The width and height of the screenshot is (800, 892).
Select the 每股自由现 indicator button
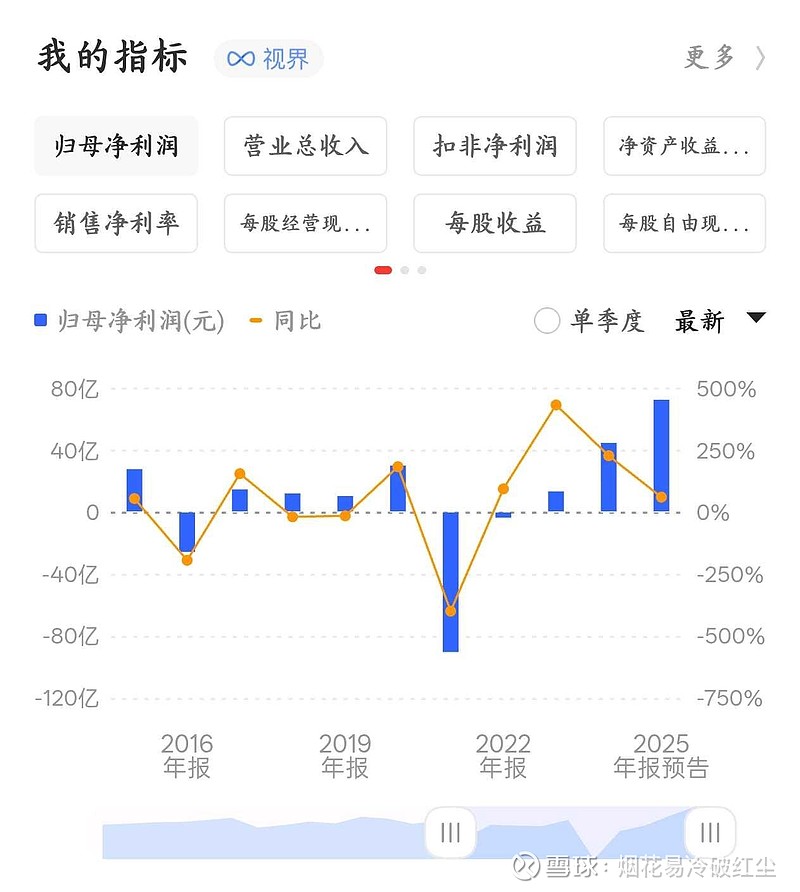click(x=684, y=224)
